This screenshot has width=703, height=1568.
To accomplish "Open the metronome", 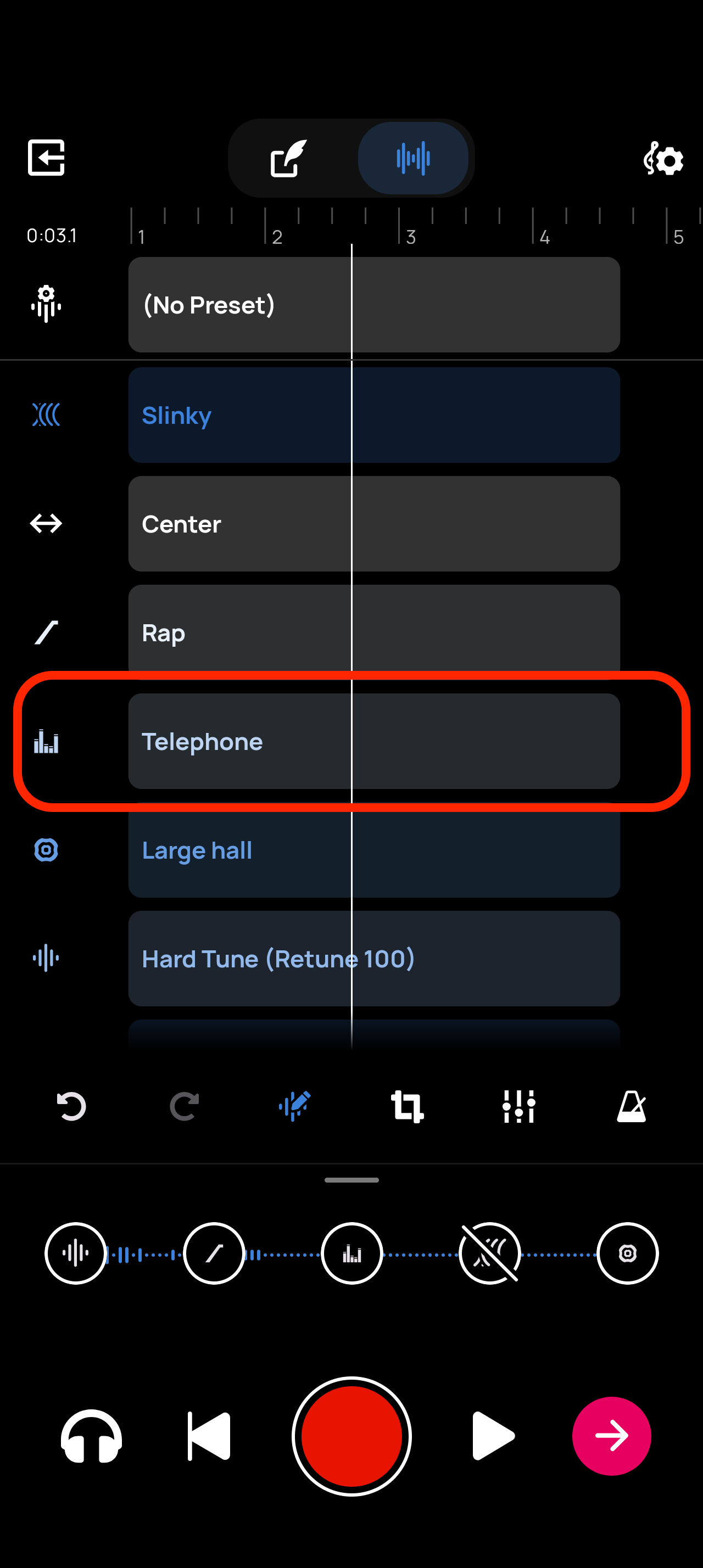I will (631, 1106).
